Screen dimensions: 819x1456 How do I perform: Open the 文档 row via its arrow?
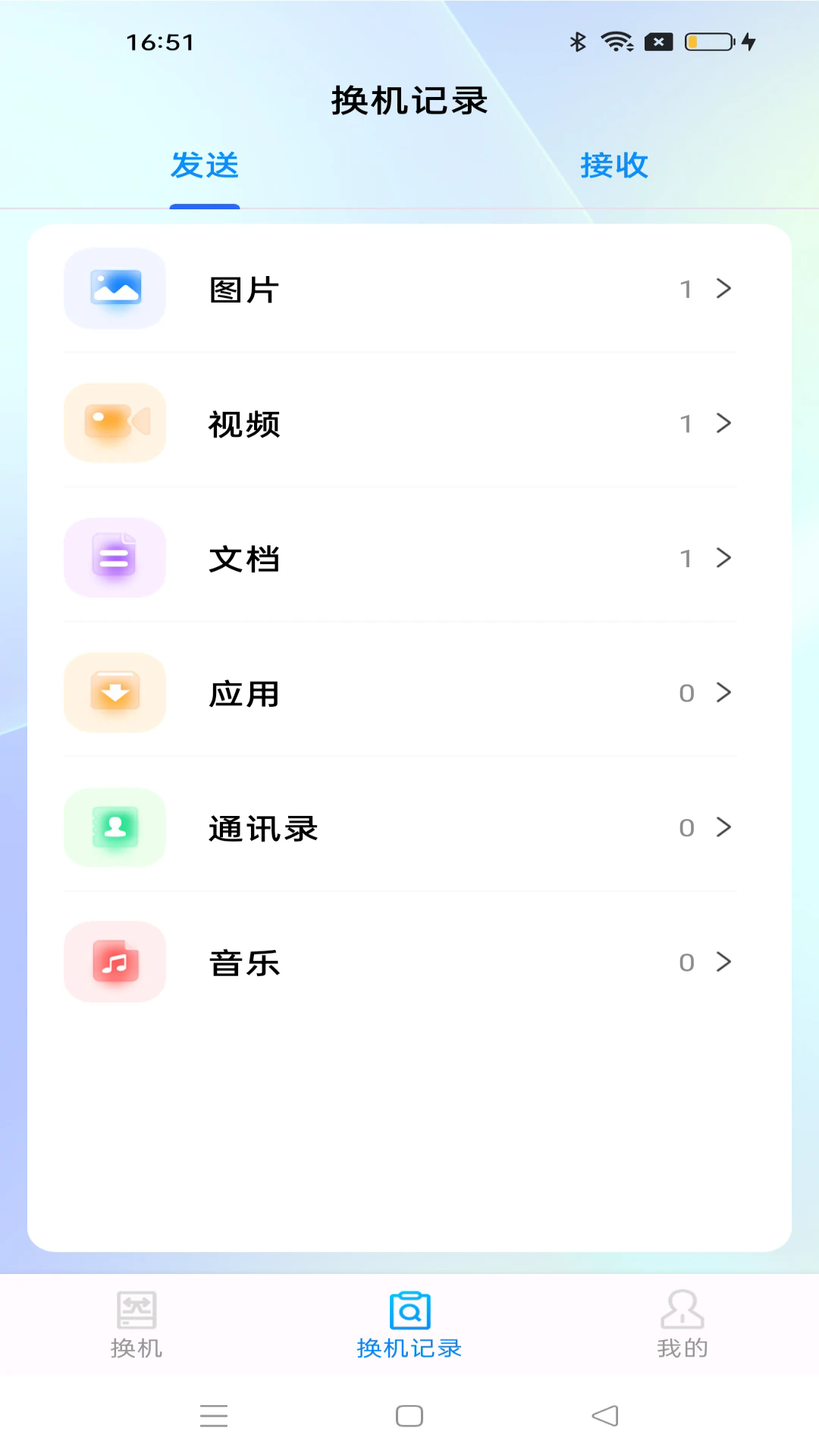coord(724,558)
